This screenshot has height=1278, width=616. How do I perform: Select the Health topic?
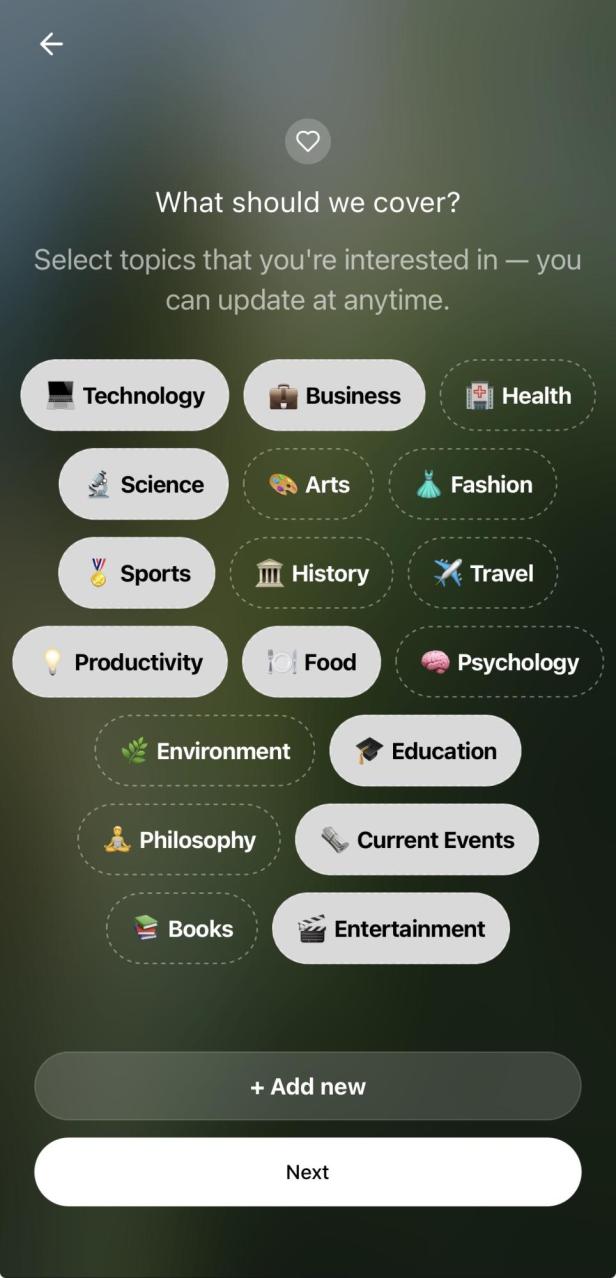point(518,396)
